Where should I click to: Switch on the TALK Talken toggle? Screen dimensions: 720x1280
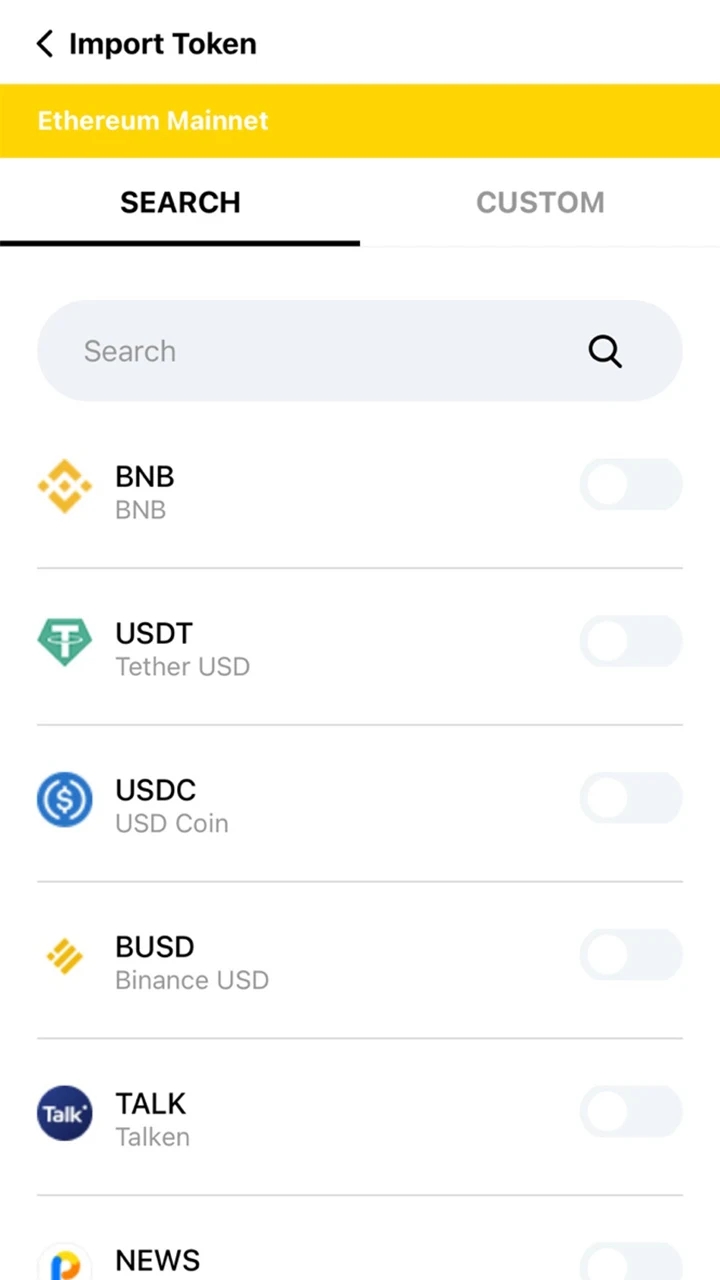pyautogui.click(x=631, y=1112)
